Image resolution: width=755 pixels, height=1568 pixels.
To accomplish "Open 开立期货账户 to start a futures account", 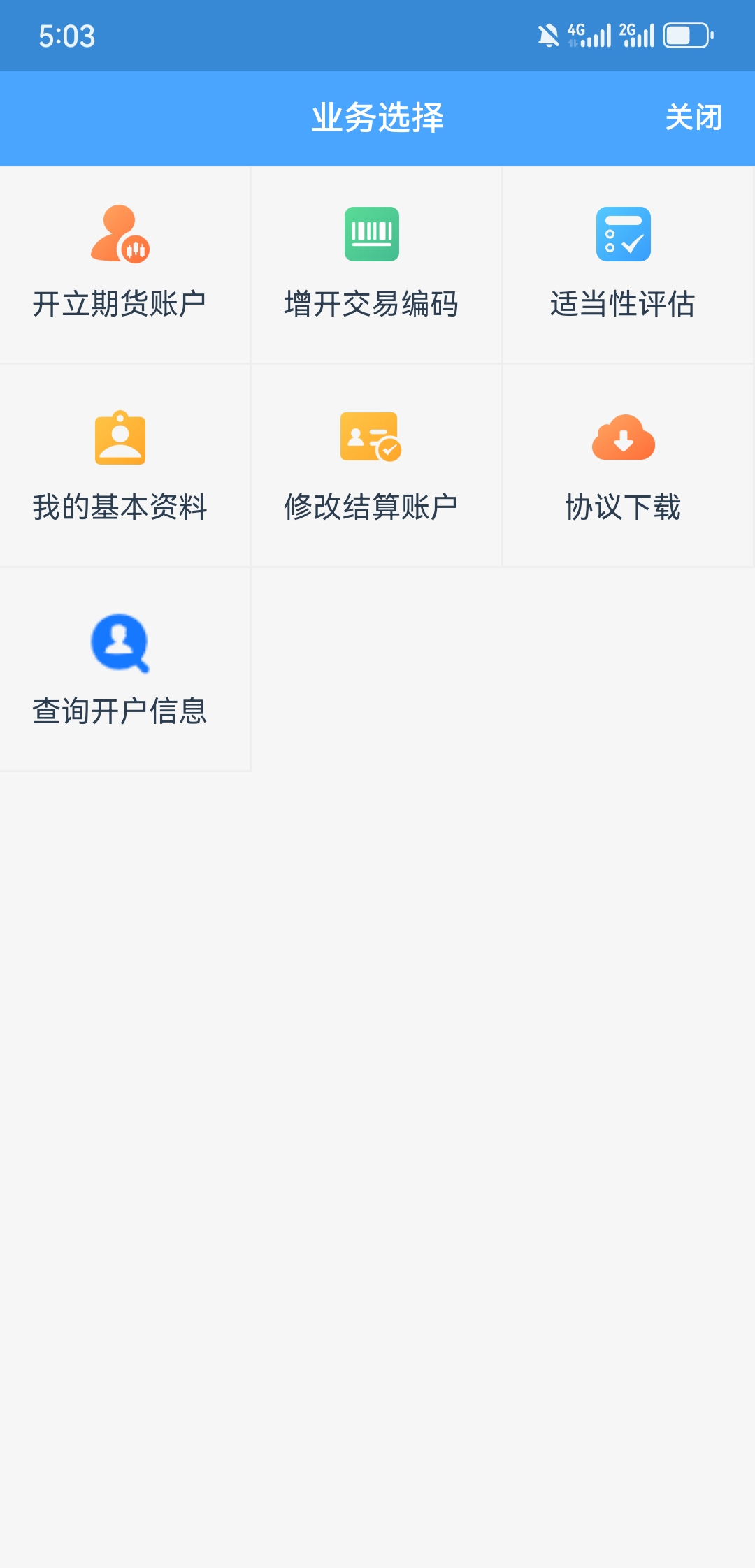I will tap(120, 264).
